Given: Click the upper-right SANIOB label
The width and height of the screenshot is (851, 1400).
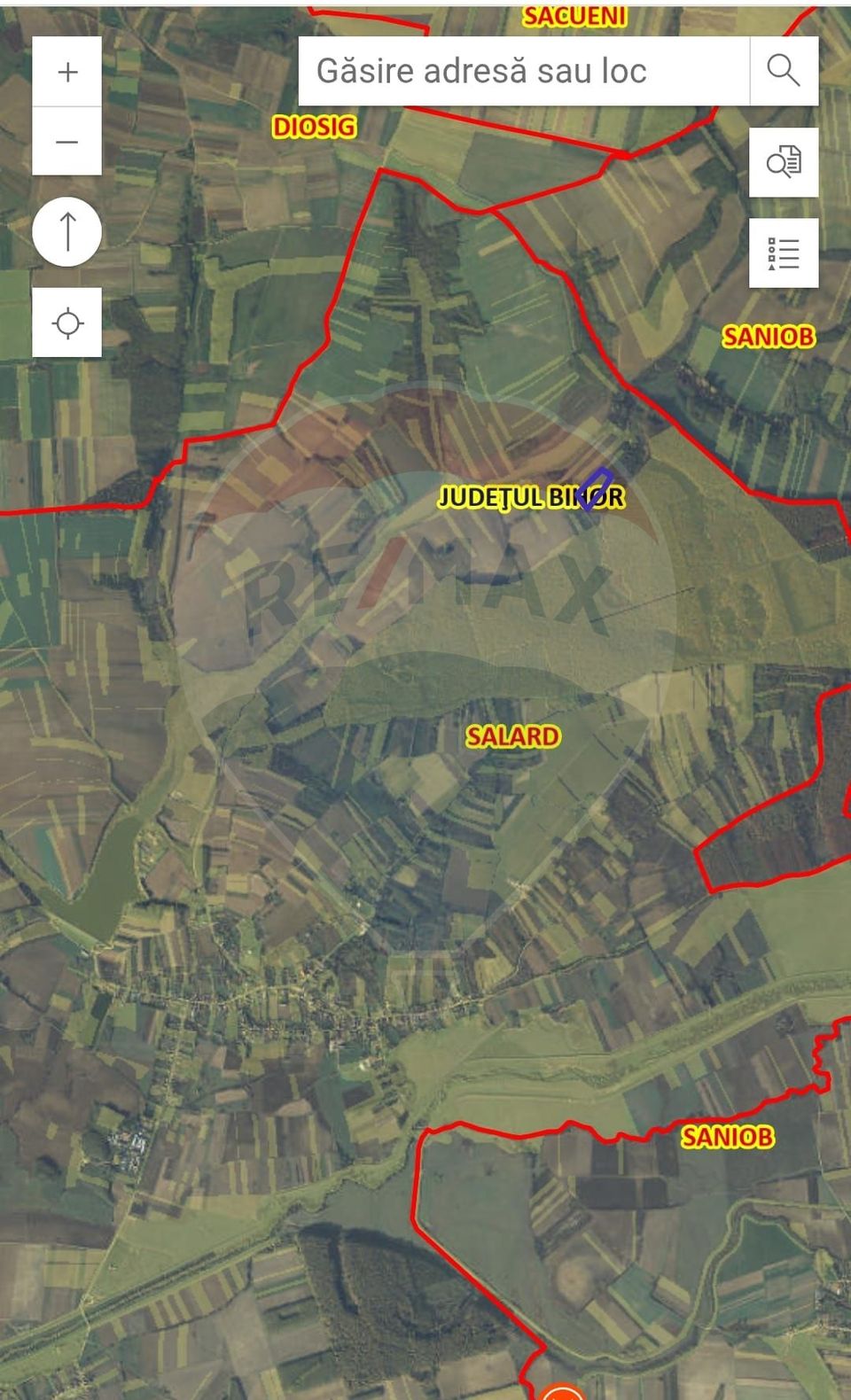Looking at the screenshot, I should [768, 338].
